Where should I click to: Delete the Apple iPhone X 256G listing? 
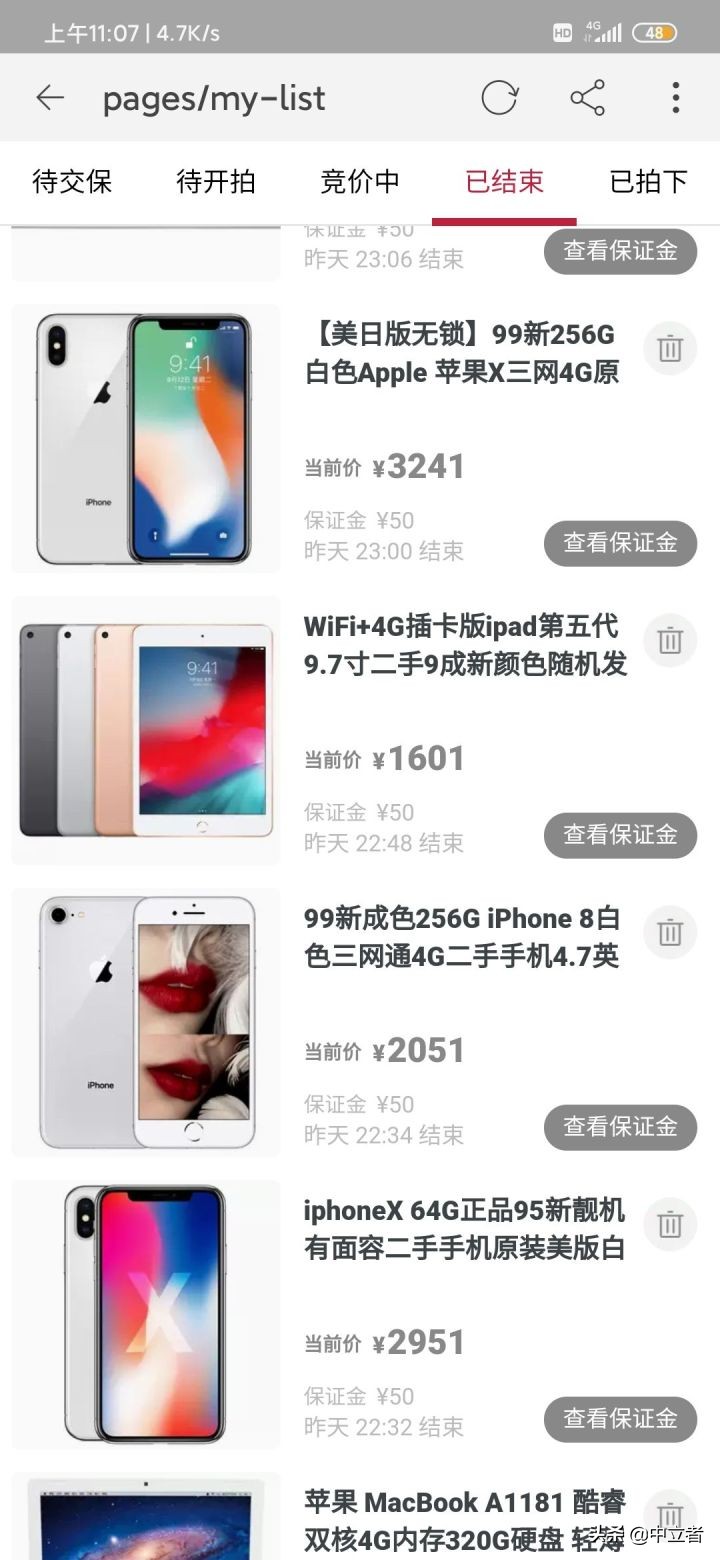[x=669, y=349]
